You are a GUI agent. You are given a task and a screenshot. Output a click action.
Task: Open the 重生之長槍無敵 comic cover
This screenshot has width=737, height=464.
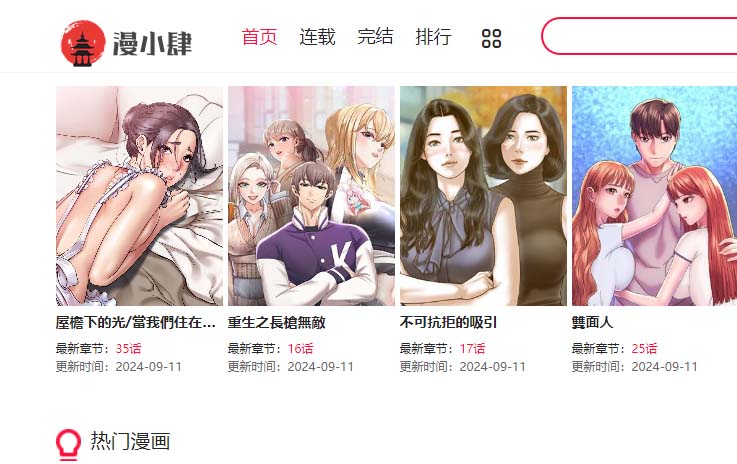click(x=311, y=196)
